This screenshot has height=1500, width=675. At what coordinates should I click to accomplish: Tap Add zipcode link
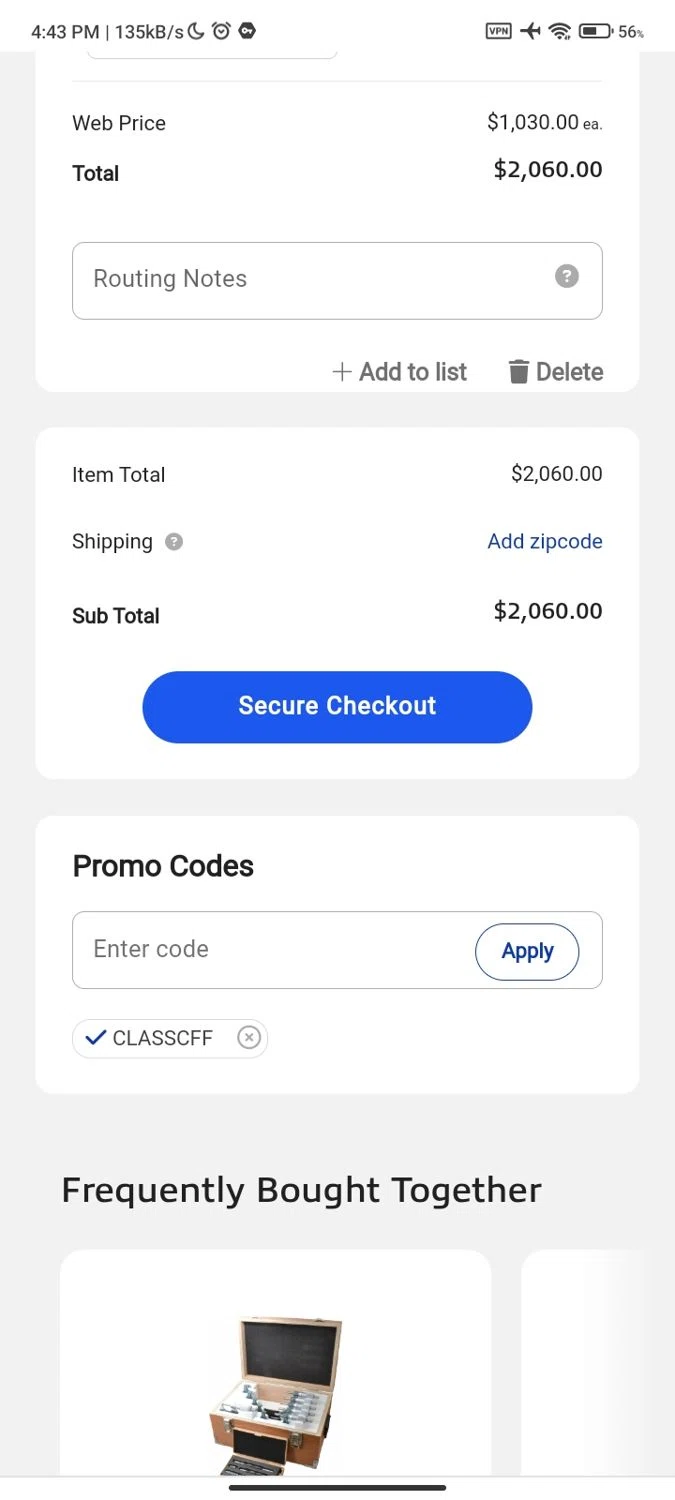coord(544,541)
